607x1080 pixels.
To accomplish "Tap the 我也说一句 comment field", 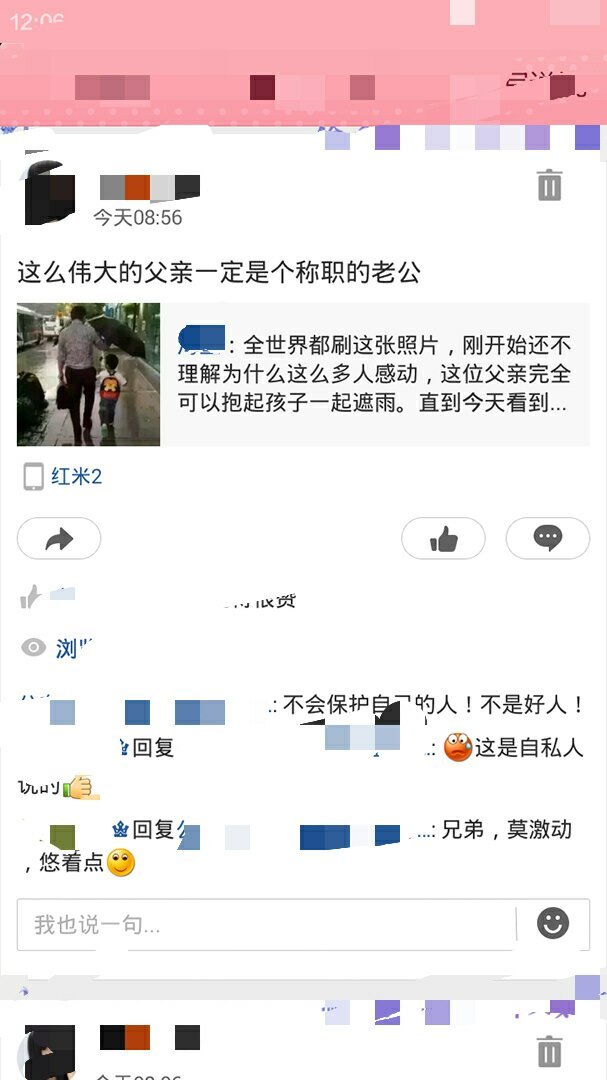I will click(265, 924).
